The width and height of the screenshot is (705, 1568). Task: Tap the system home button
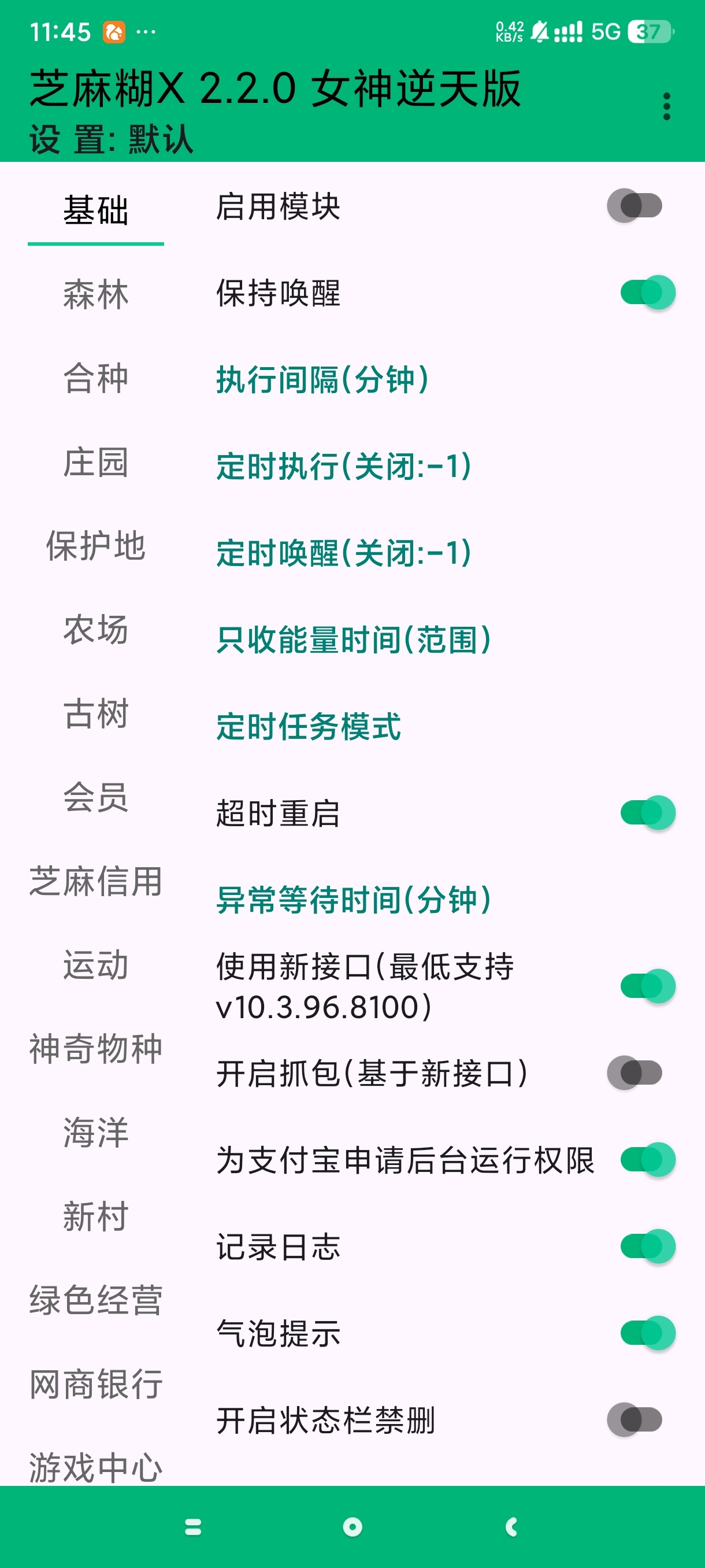[352, 1526]
